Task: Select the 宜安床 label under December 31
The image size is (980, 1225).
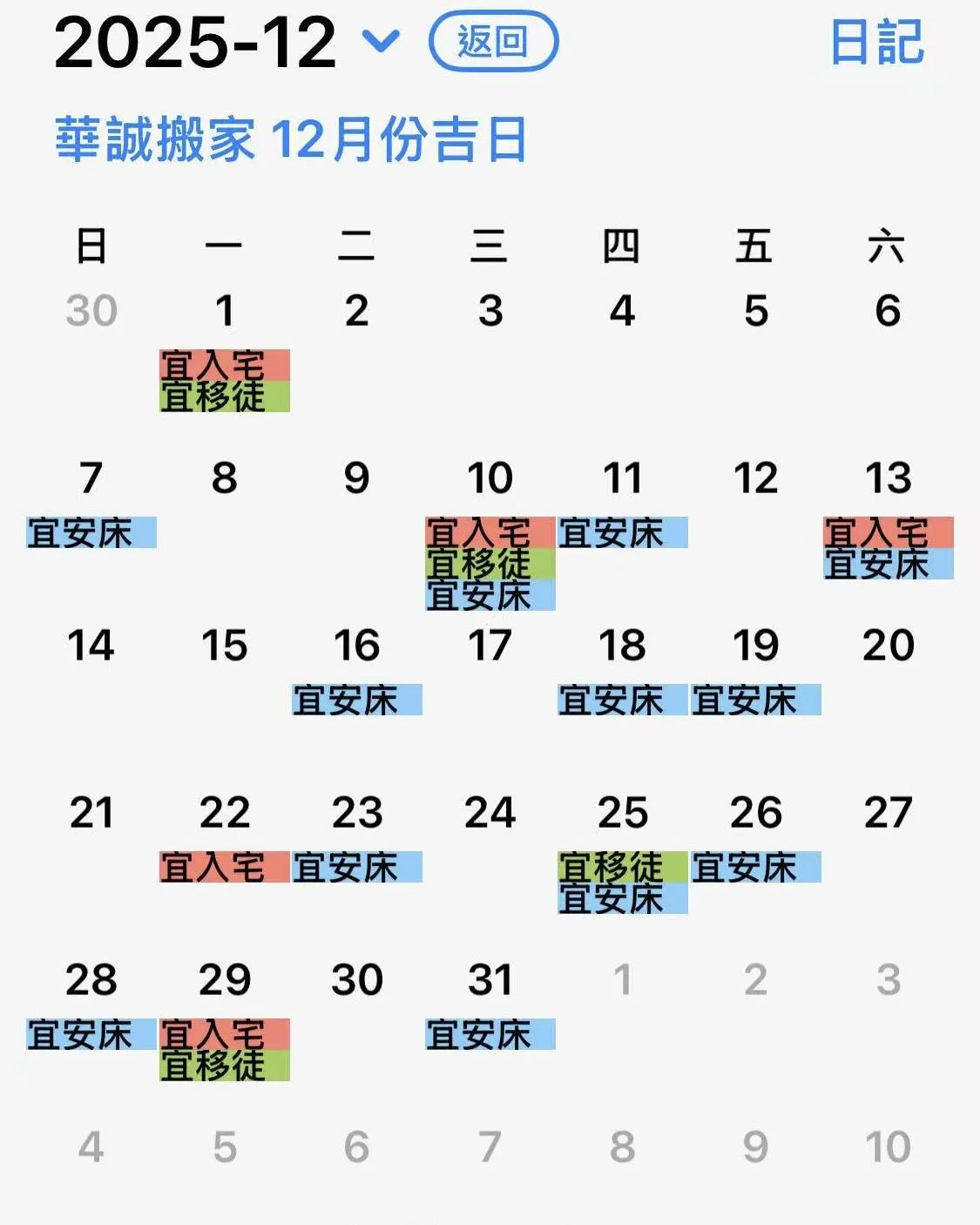Action: point(490,1035)
